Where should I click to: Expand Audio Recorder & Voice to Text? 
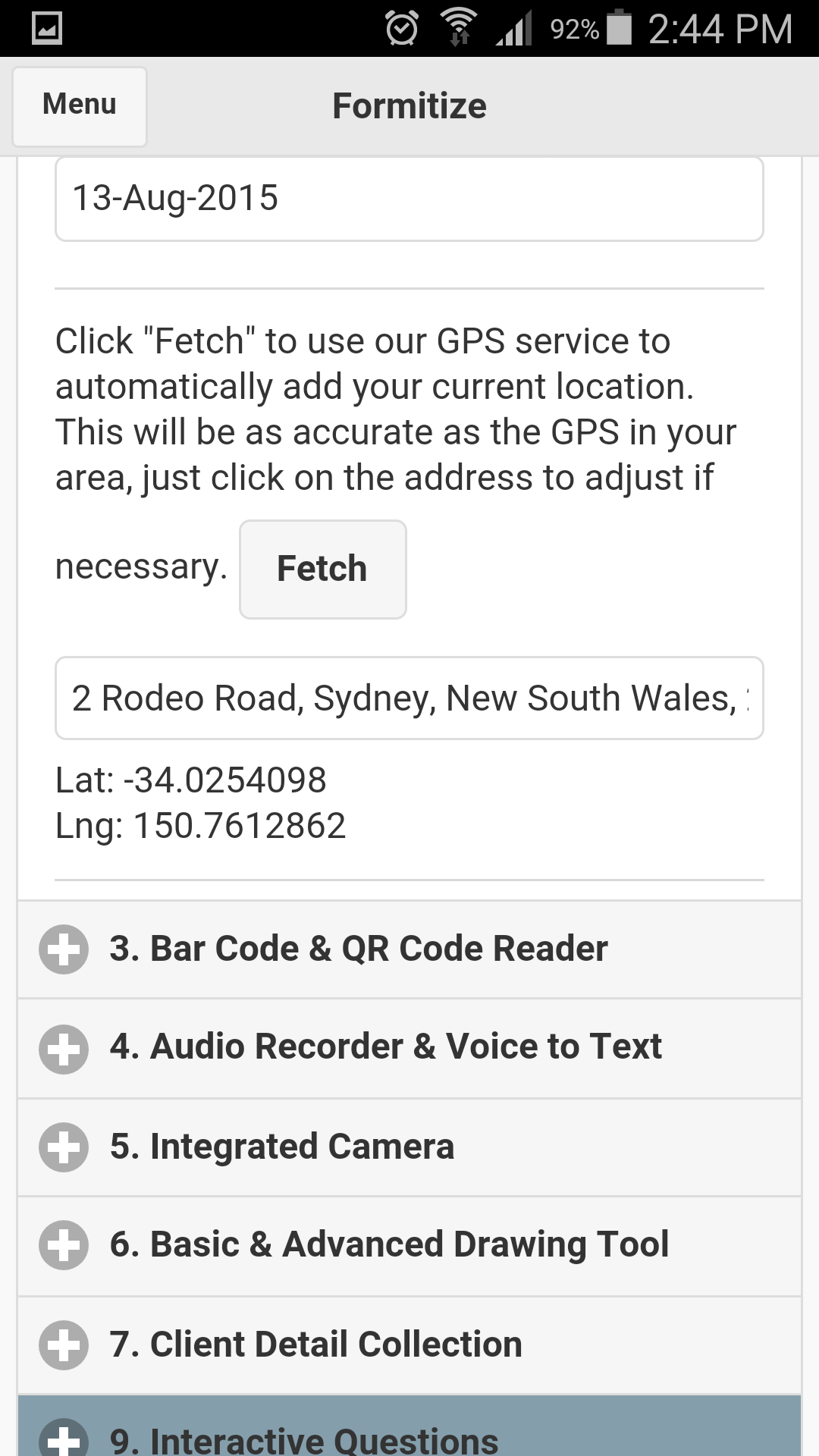[x=409, y=1048]
